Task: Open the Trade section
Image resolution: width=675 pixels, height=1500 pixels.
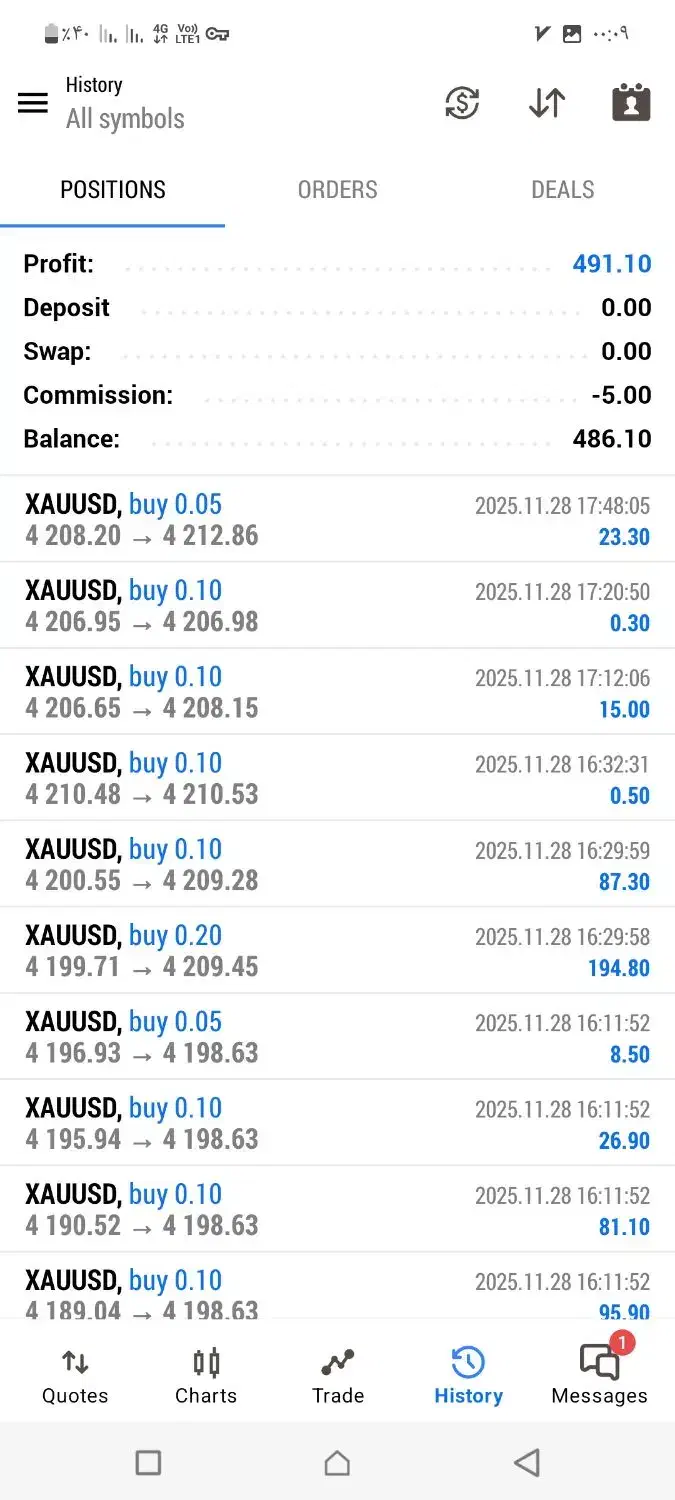Action: point(338,1377)
